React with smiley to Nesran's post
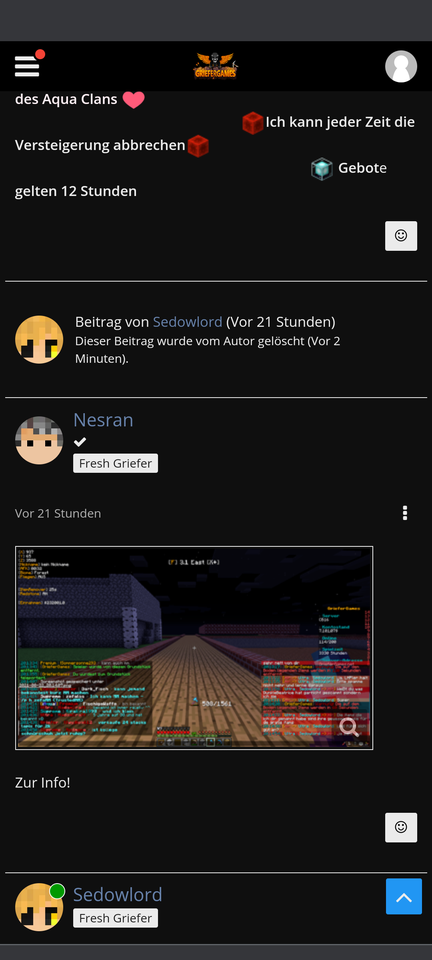The height and width of the screenshot is (960, 432). coord(401,827)
